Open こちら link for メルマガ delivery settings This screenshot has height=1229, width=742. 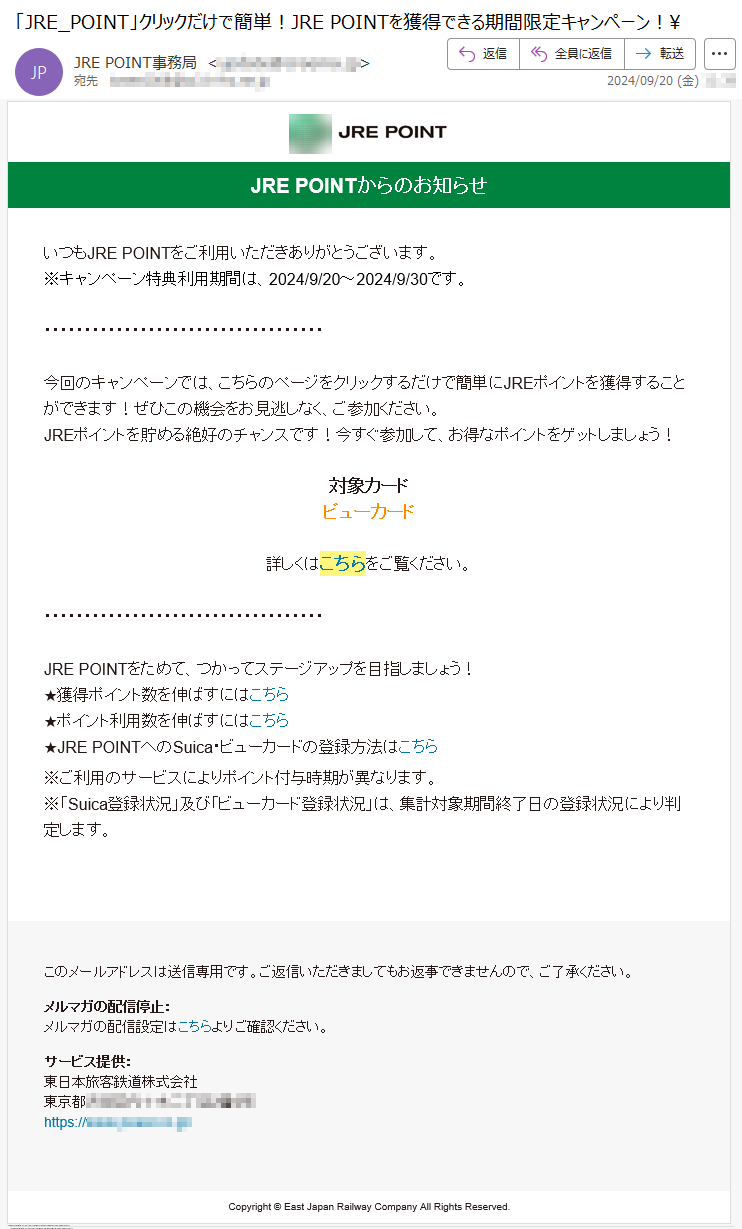pyautogui.click(x=194, y=1026)
